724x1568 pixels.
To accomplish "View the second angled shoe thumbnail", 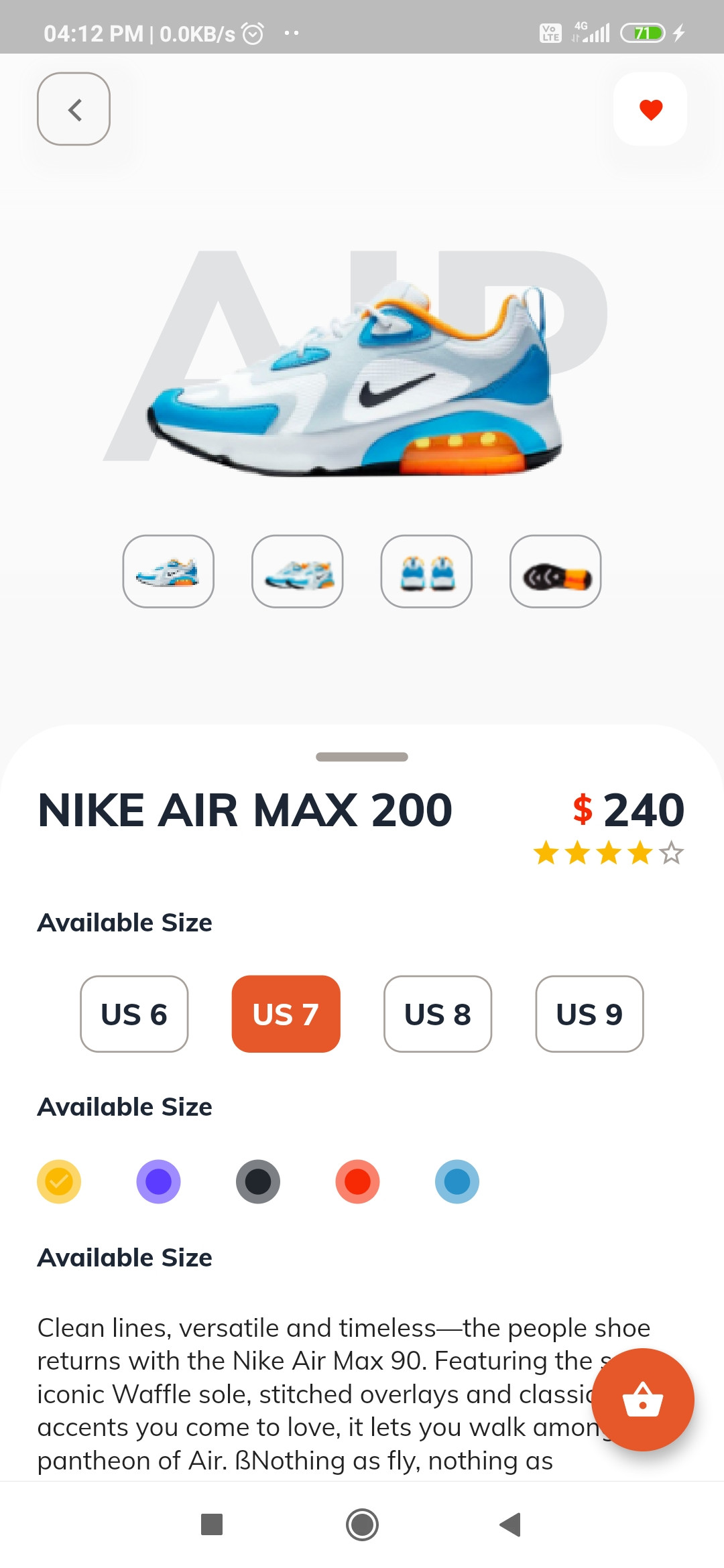I will click(x=298, y=572).
